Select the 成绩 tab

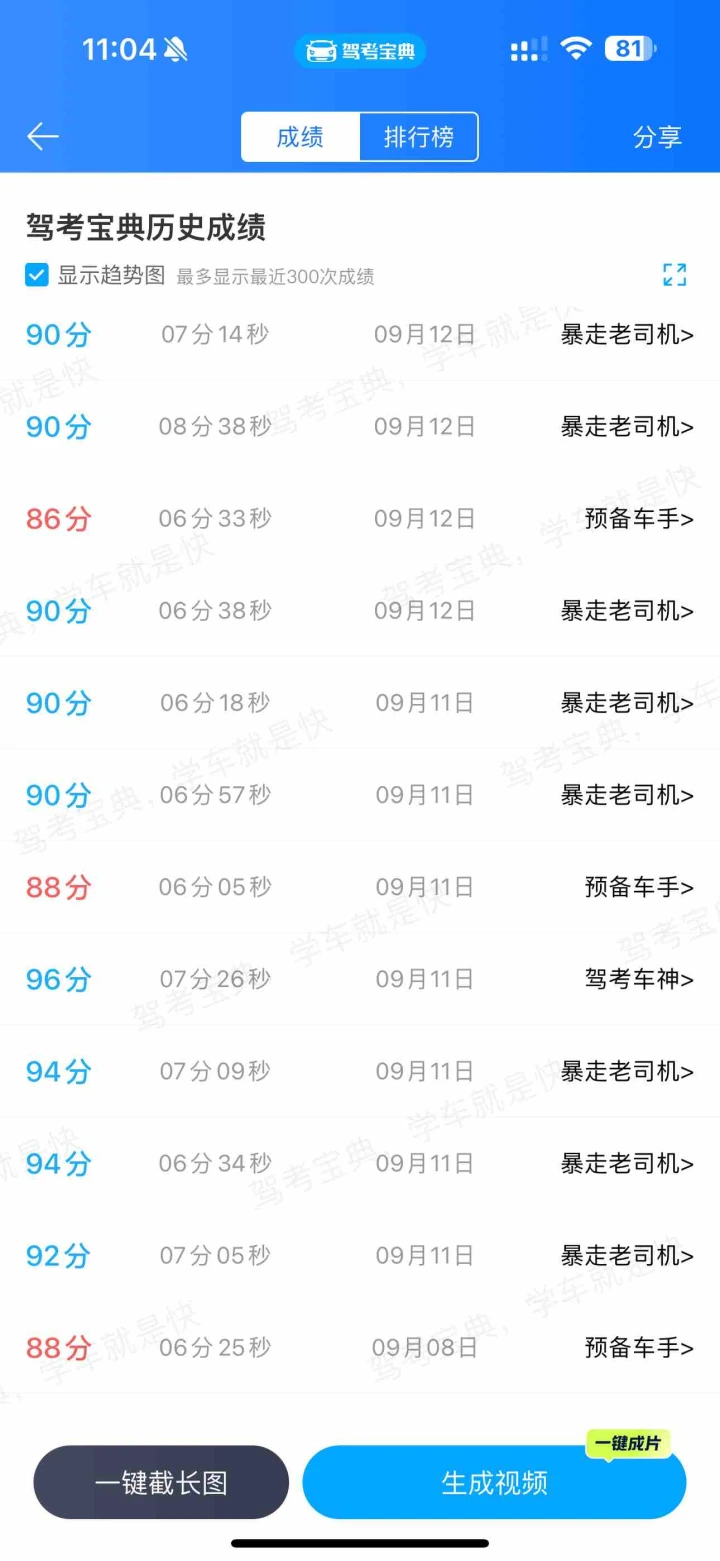pos(300,137)
